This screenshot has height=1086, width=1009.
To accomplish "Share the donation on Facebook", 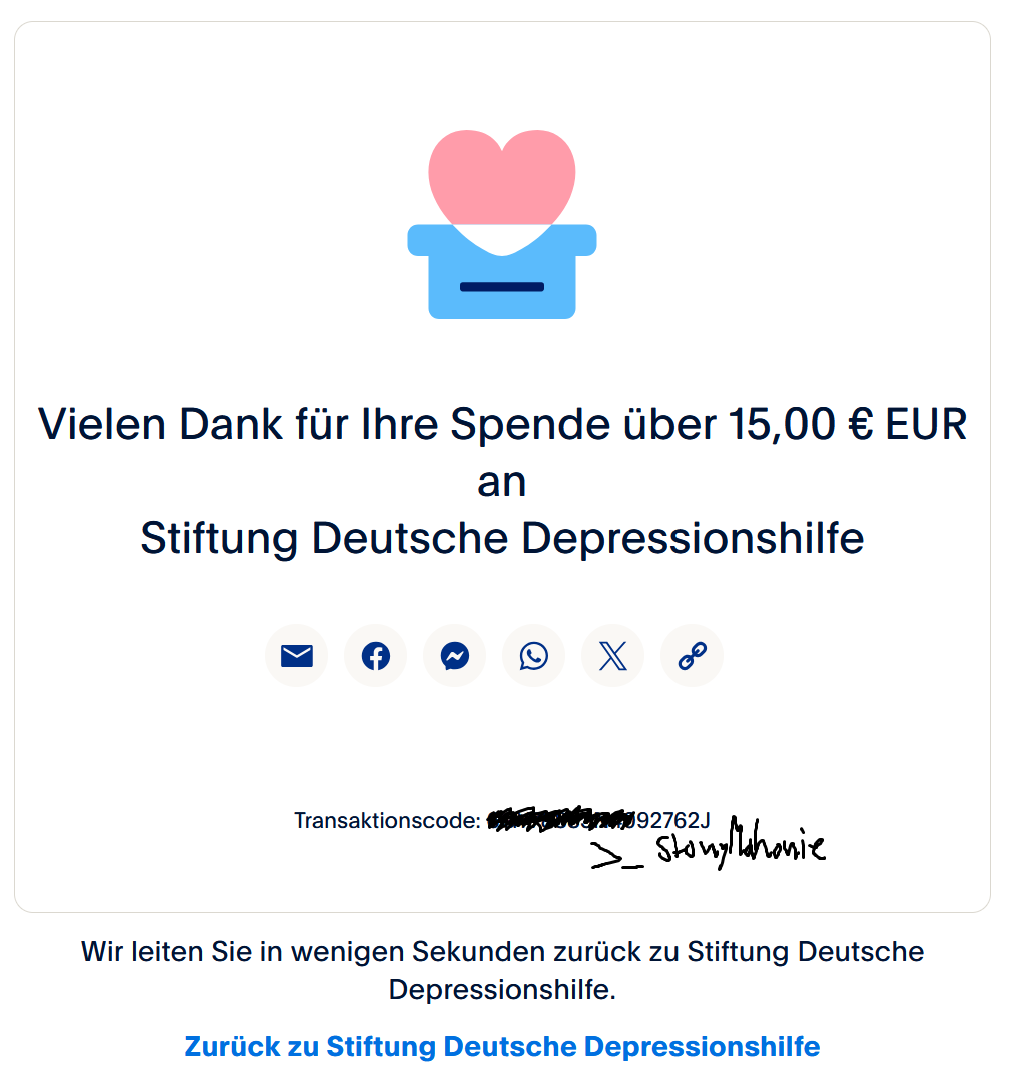I will (376, 656).
